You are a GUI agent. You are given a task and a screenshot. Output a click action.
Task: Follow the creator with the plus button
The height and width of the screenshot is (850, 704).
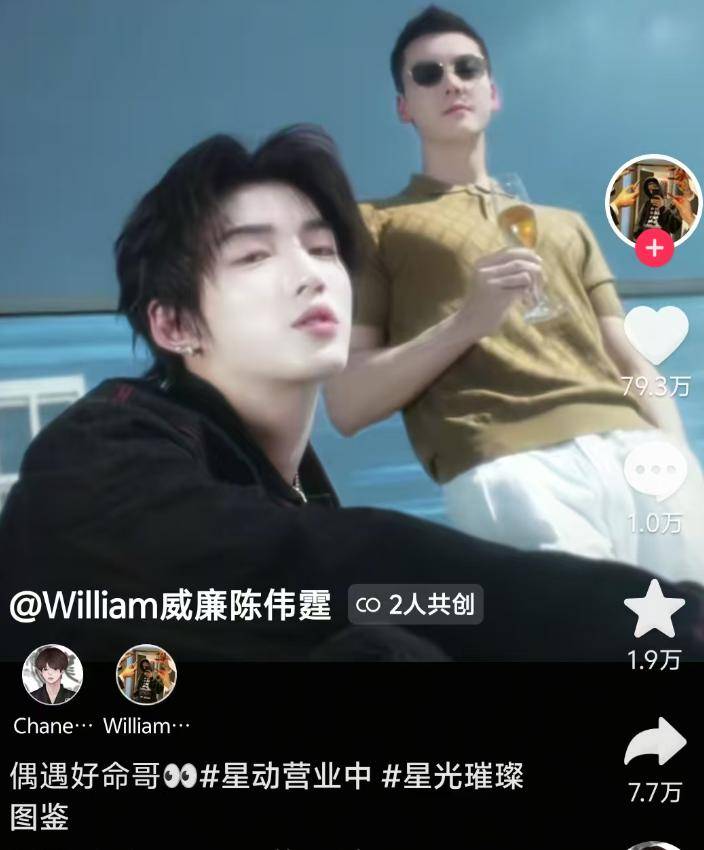pyautogui.click(x=655, y=249)
